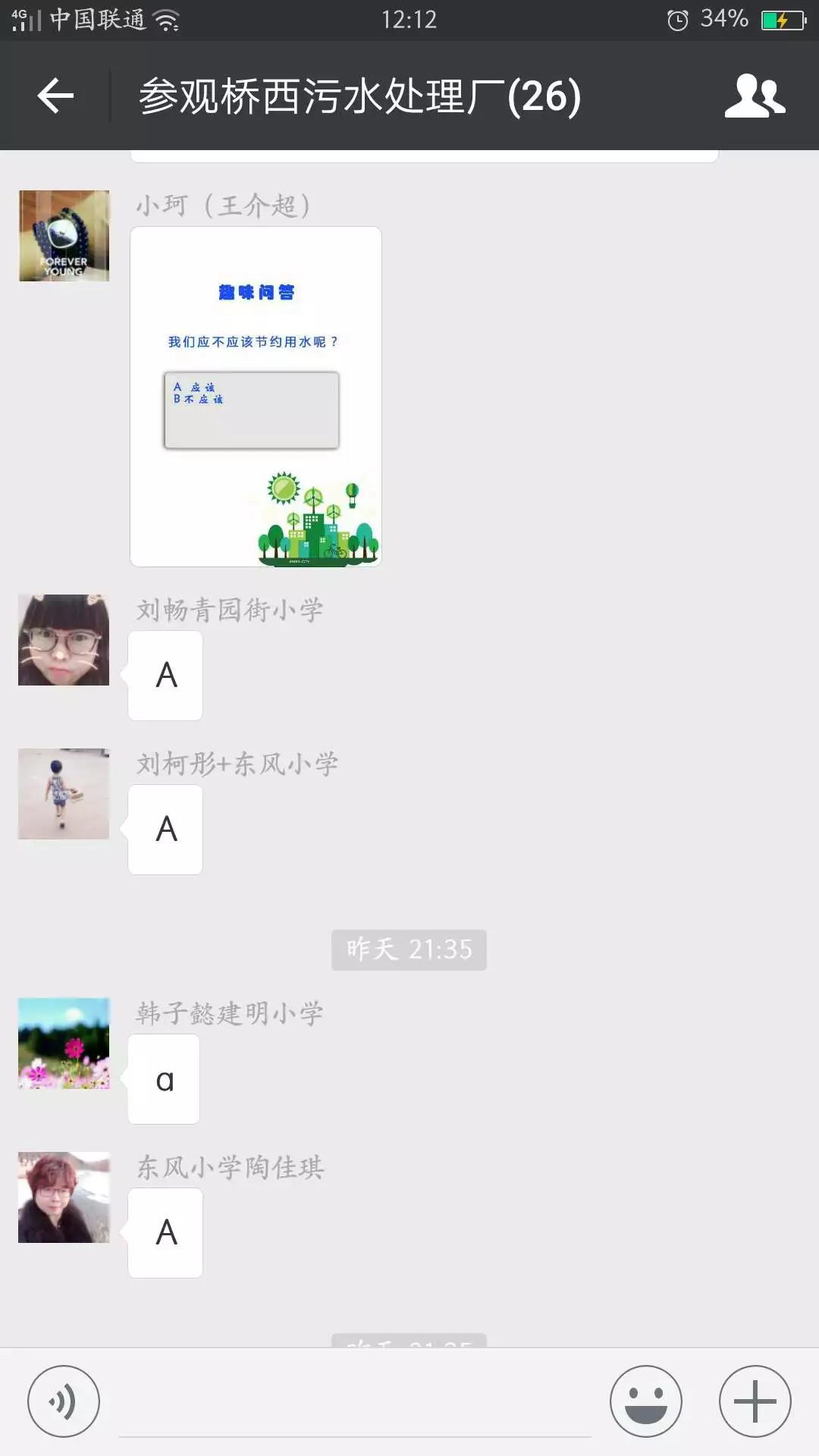Open 东风小学陶佳琪 profile avatar
This screenshot has width=819, height=1456.
click(x=64, y=1197)
